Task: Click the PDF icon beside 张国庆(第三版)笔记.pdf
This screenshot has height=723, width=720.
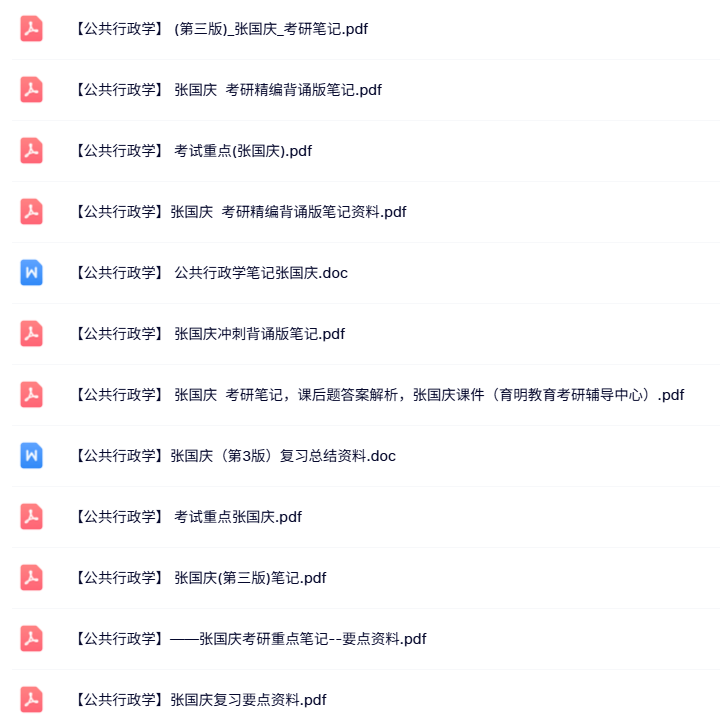Action: (31, 578)
